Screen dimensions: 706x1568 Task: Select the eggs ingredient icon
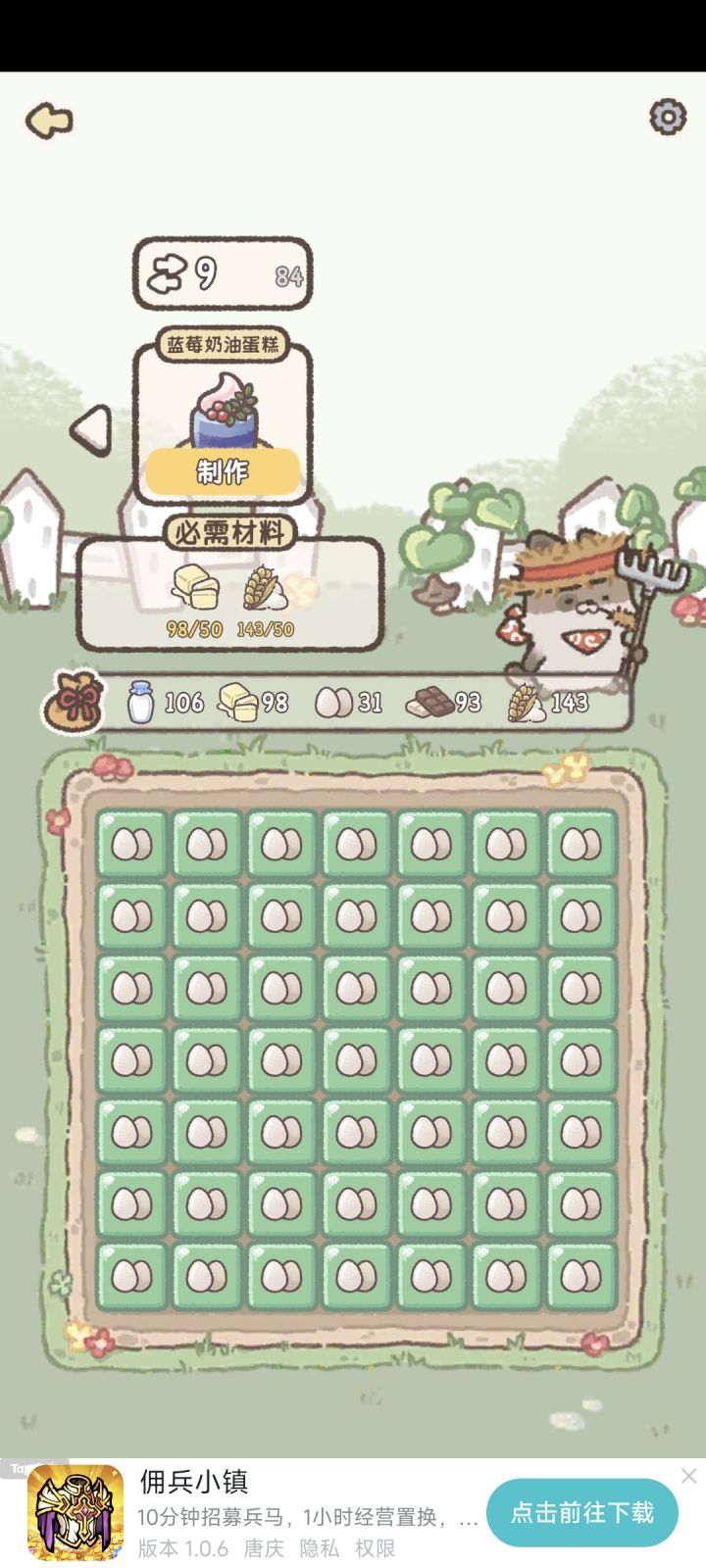pyautogui.click(x=334, y=700)
